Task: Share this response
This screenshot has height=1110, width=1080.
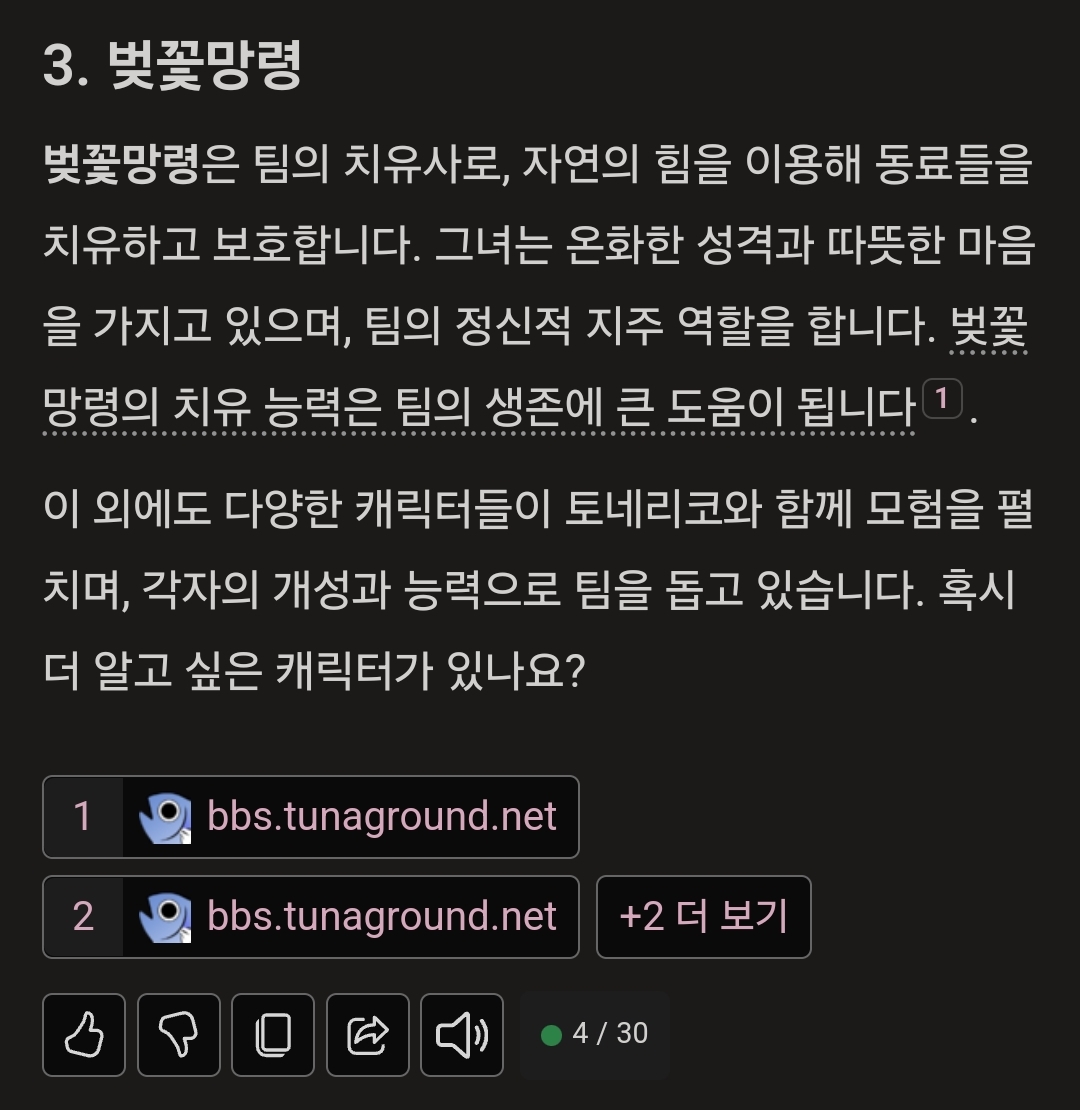Action: point(367,1035)
